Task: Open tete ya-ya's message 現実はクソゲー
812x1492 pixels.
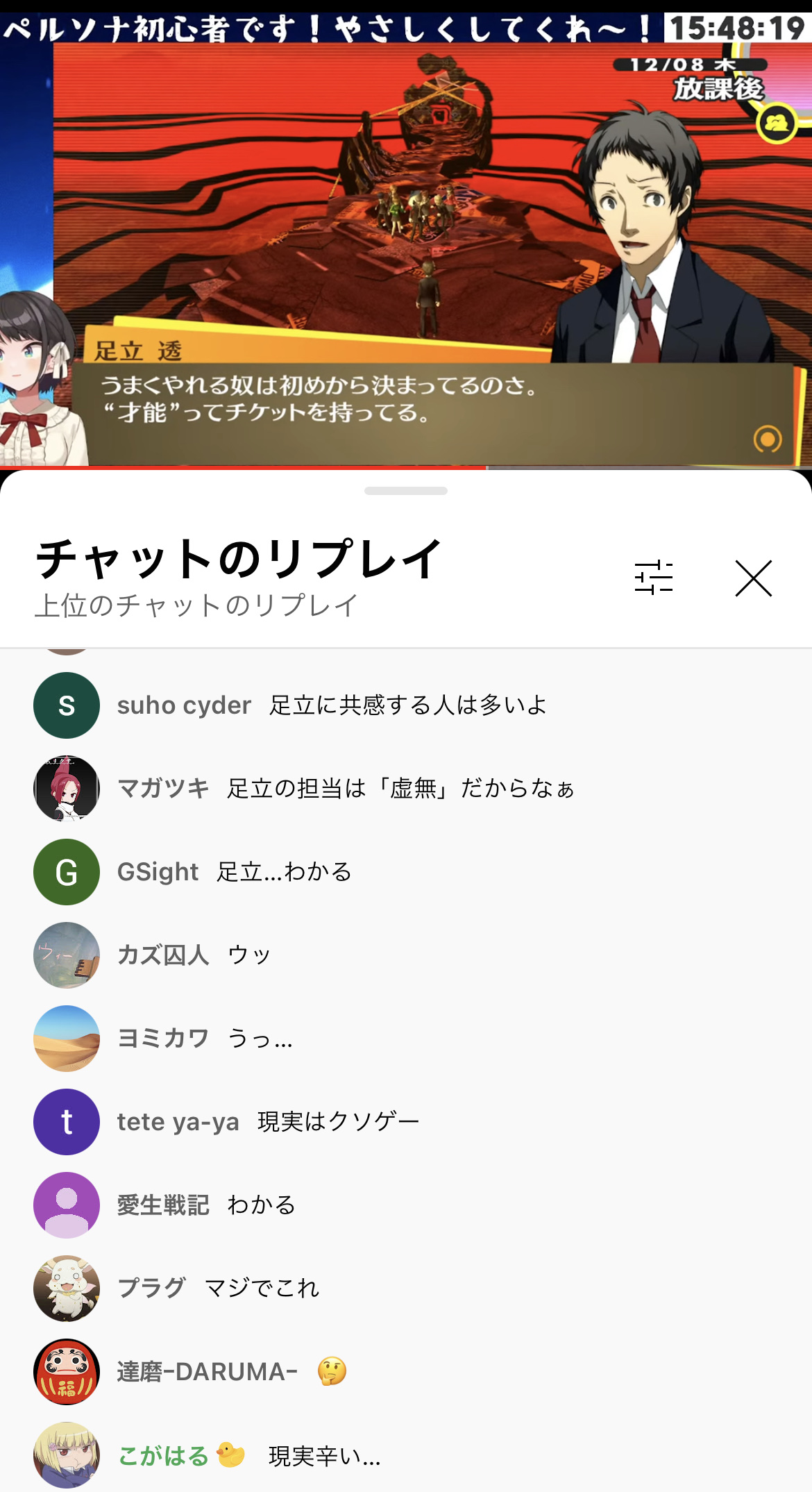Action: coord(338,1122)
